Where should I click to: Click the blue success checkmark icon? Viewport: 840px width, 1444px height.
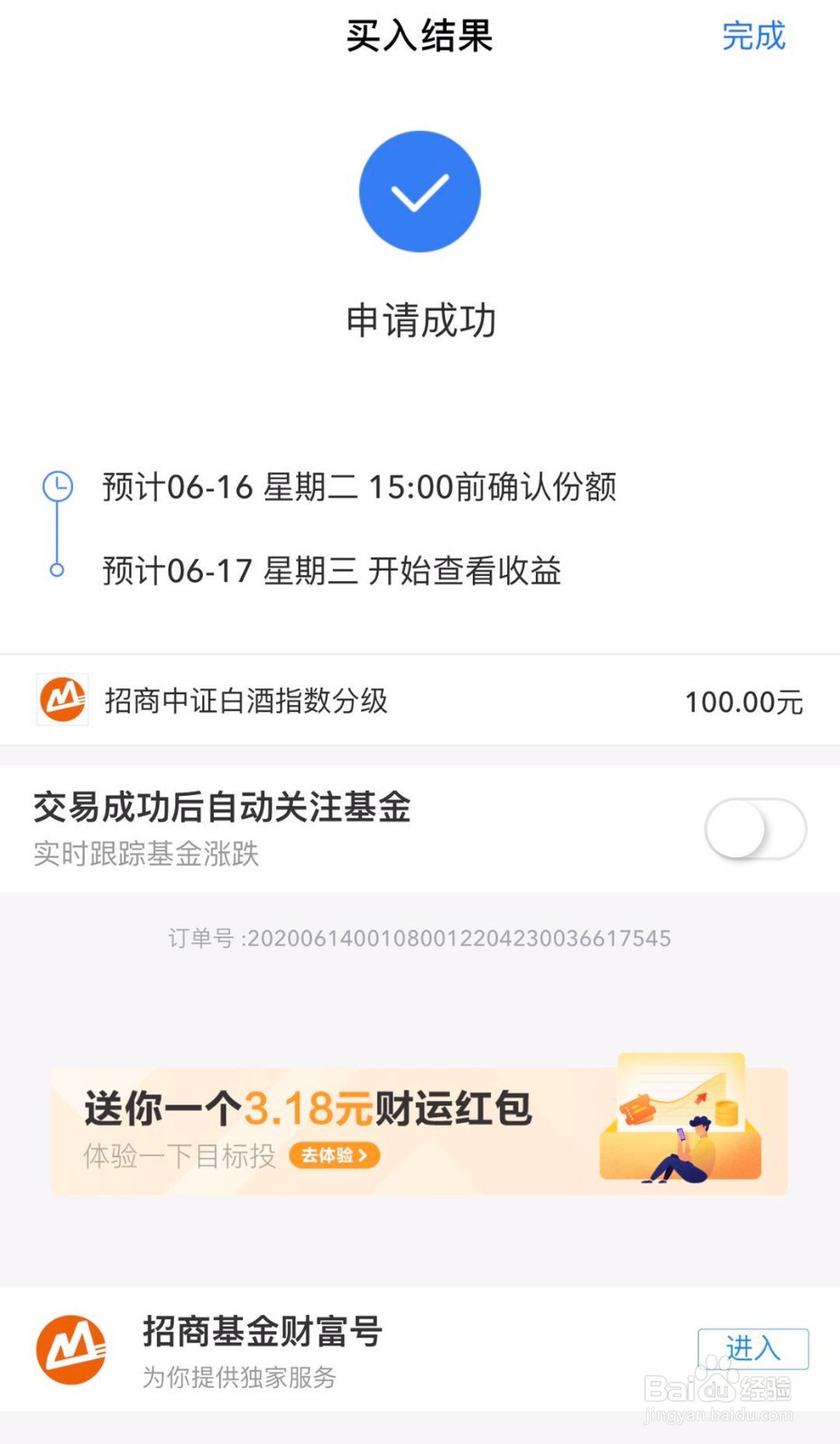[420, 190]
